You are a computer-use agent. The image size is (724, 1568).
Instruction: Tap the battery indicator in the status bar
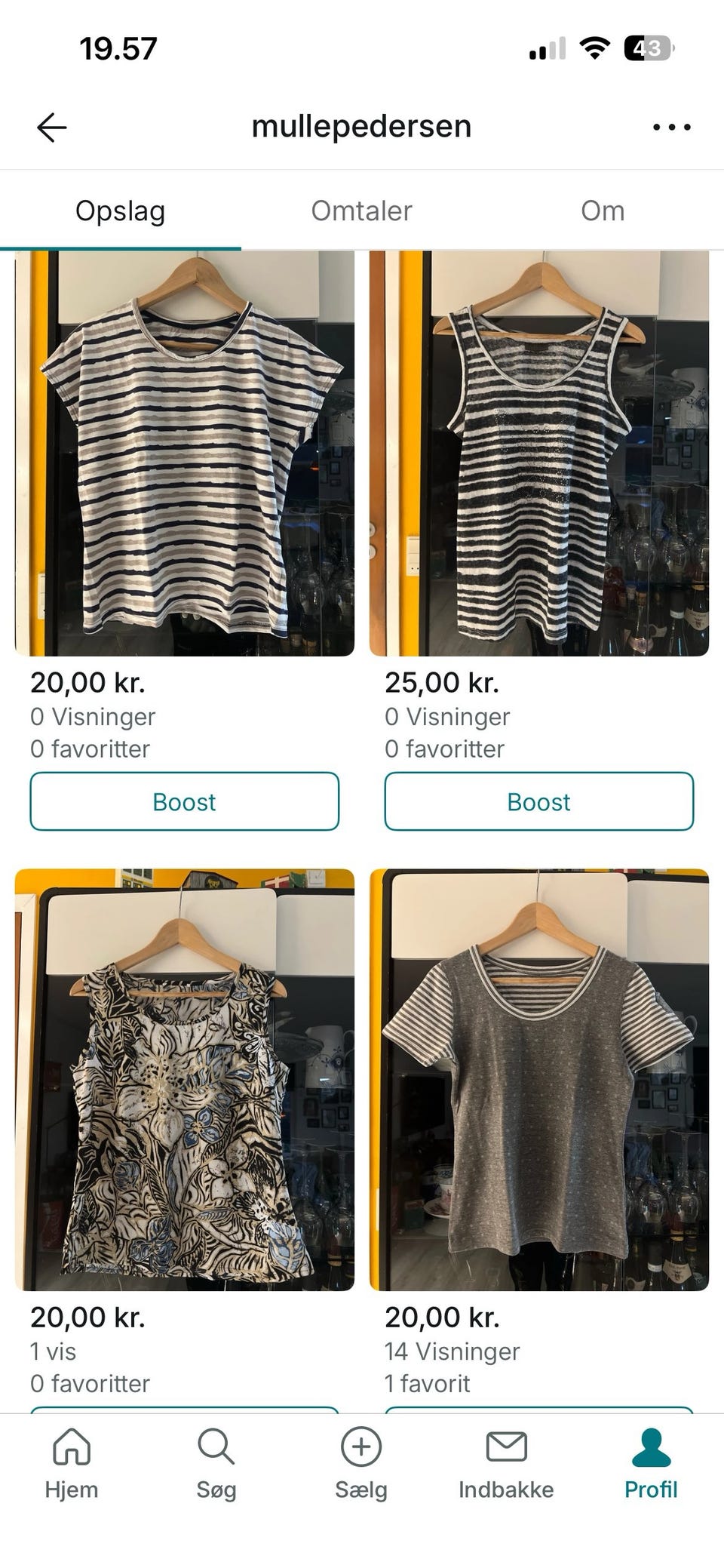click(x=643, y=47)
